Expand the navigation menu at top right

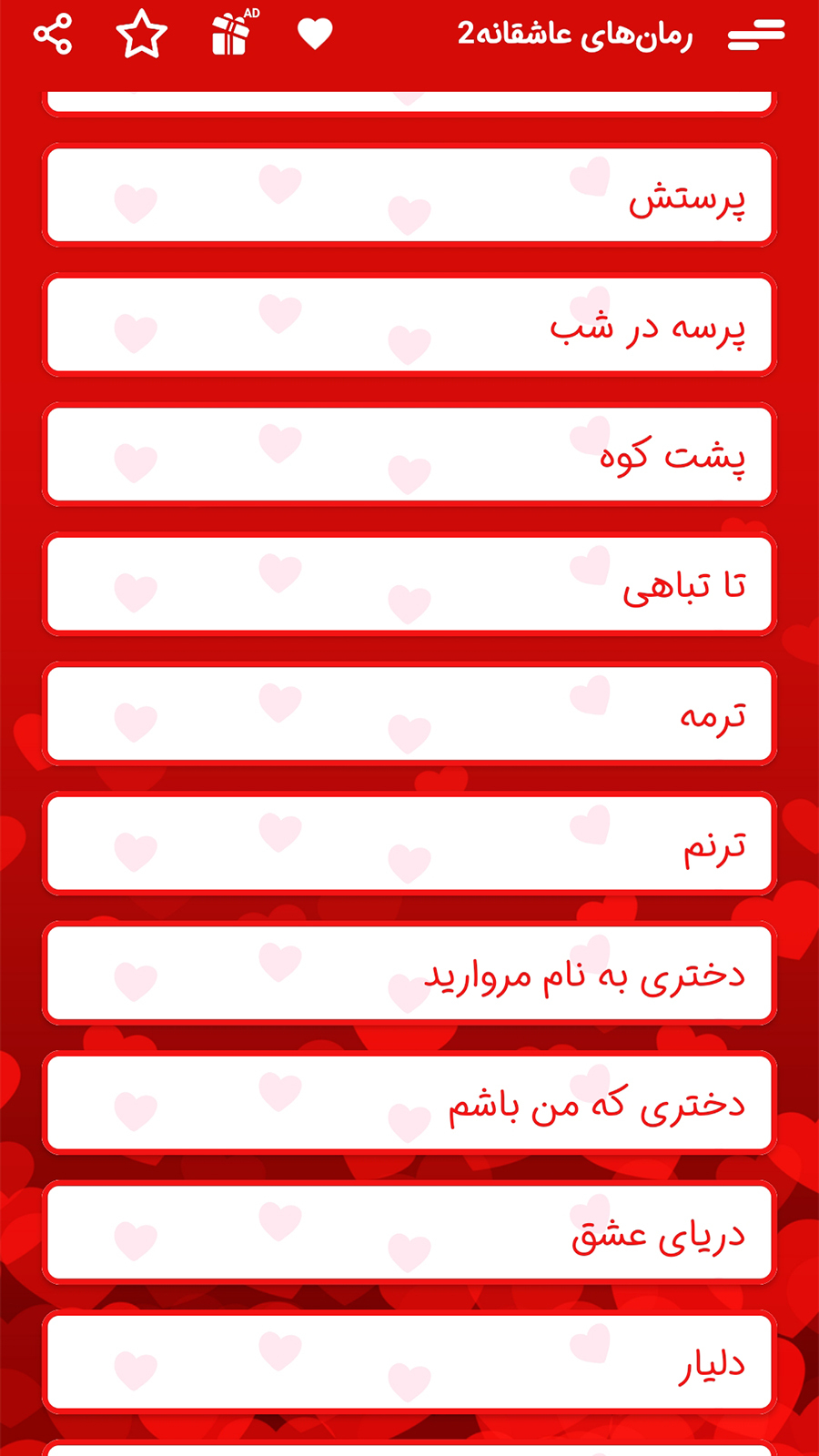[x=755, y=35]
